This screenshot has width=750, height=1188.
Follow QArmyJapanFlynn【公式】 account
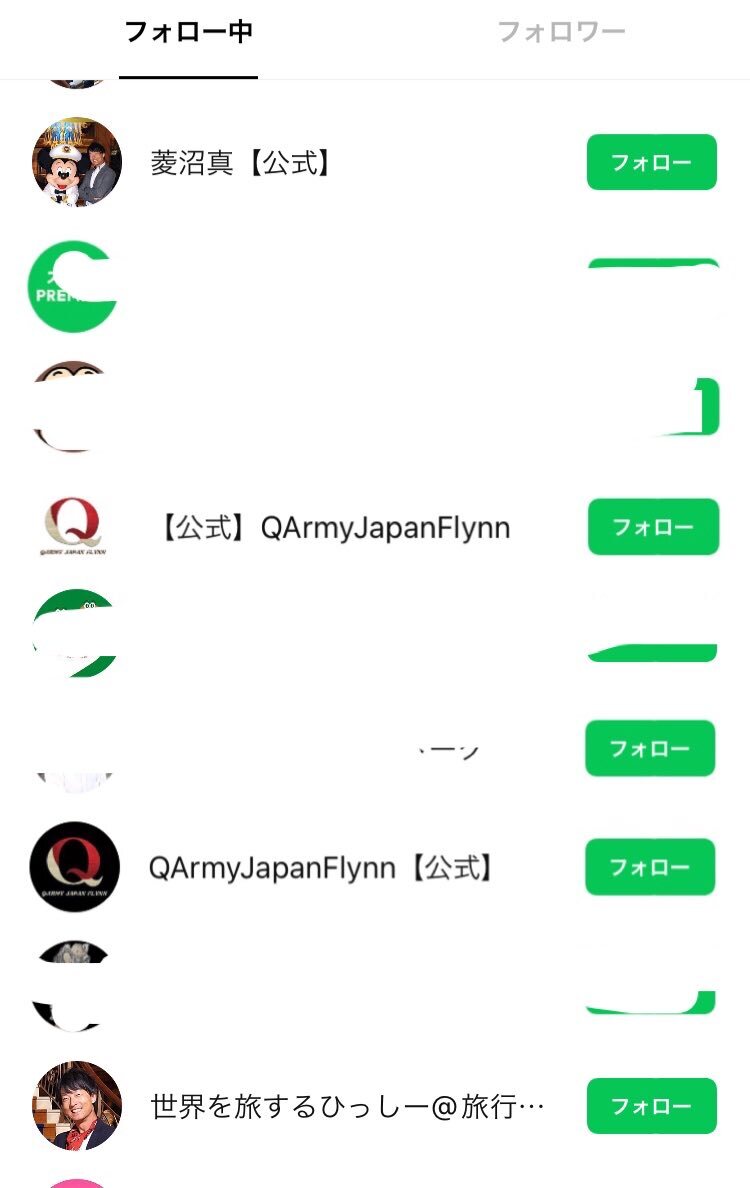pyautogui.click(x=650, y=867)
